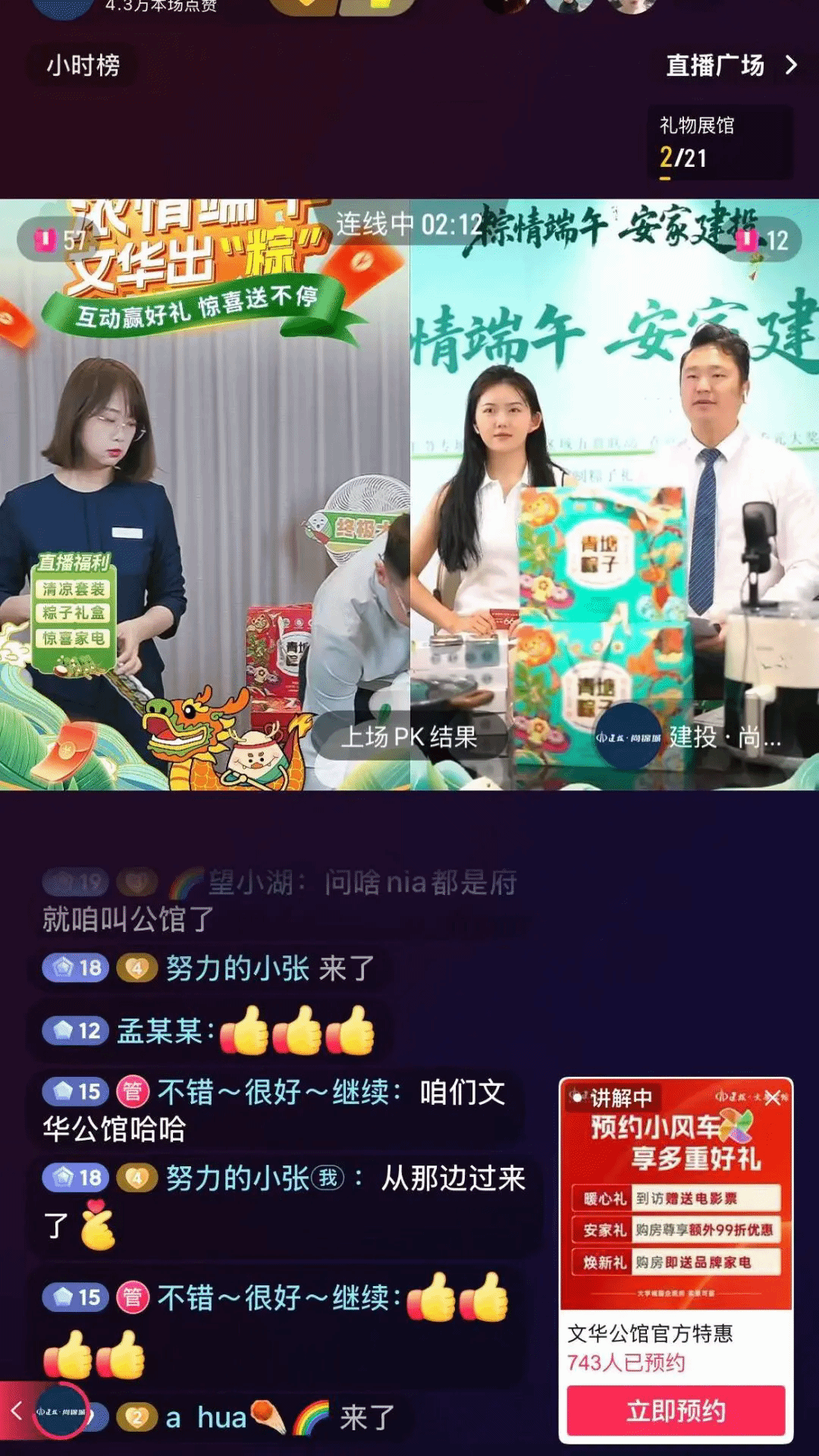View 上场PK结果 last PK result
Viewport: 819px width, 1456px height.
coord(409,736)
